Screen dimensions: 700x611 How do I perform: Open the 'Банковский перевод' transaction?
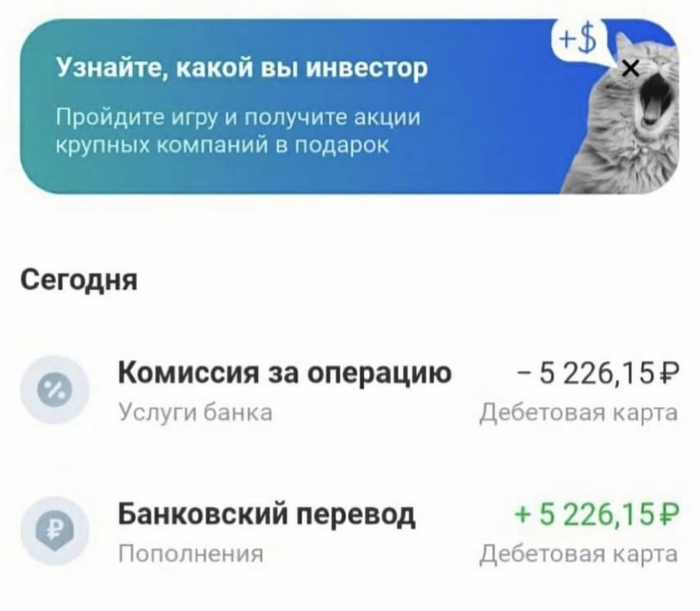coord(350,532)
